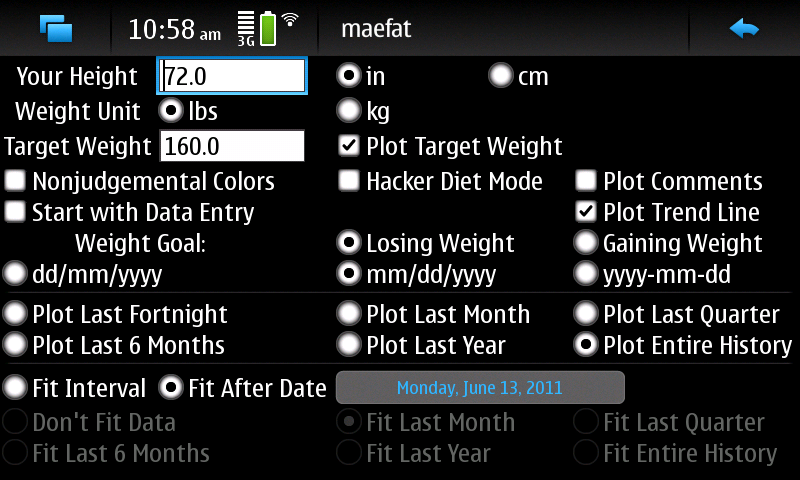Select dd/mm/yyyy date format
Screen dimensions: 800x480
pos(15,273)
